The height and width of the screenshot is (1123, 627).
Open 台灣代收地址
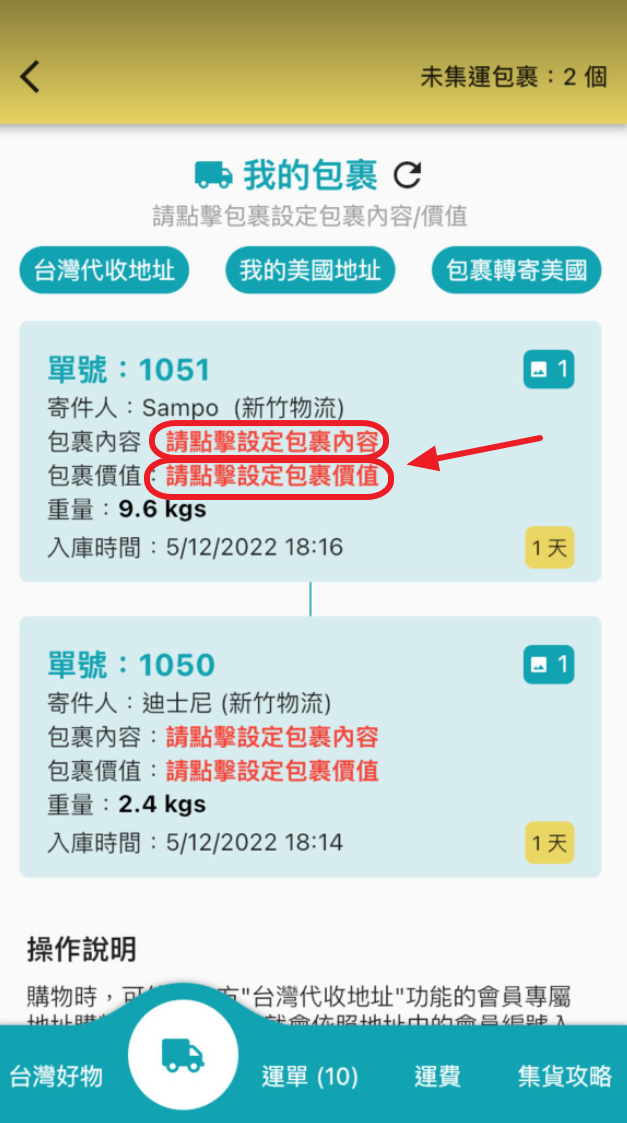coord(104,270)
